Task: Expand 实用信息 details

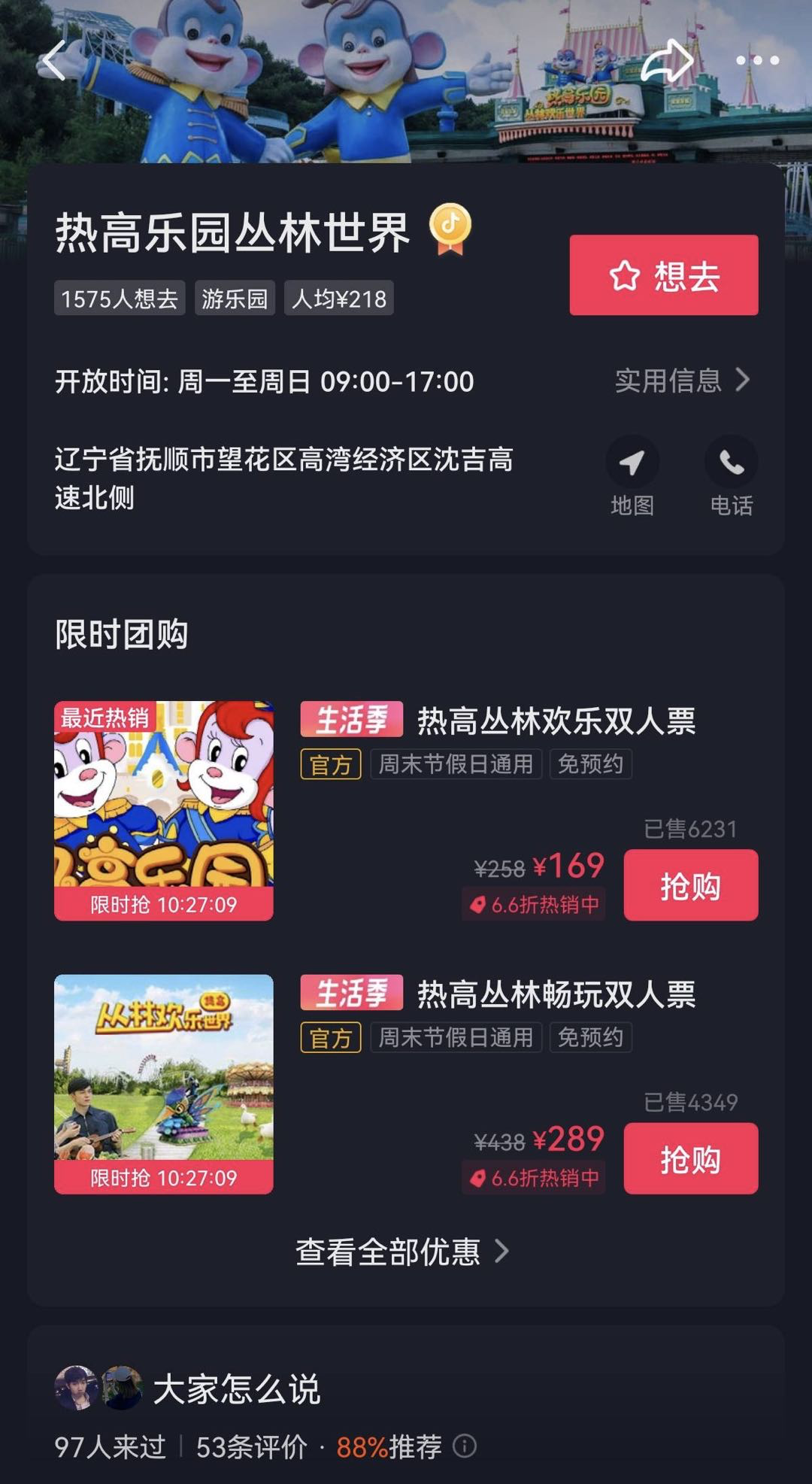Action: [679, 382]
